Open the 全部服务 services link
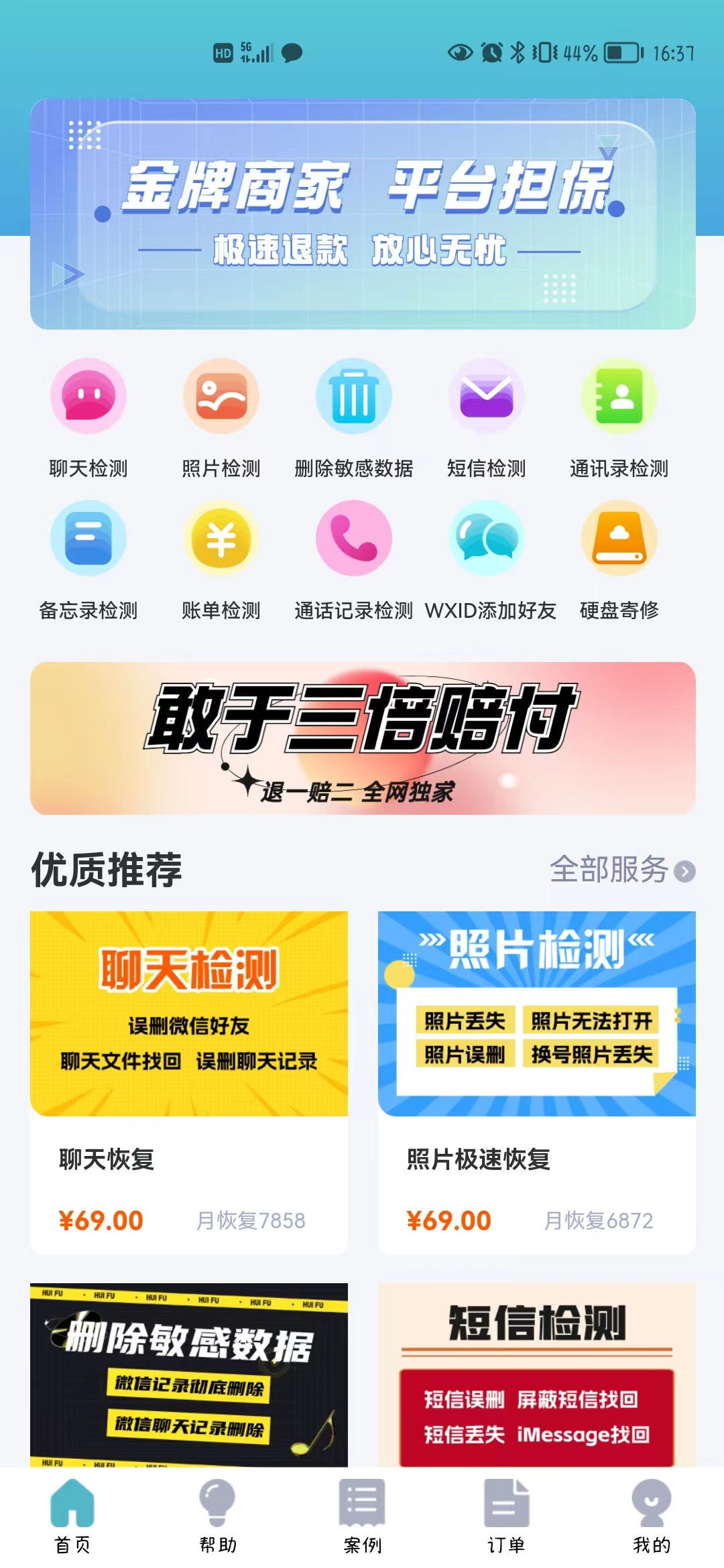 click(611, 871)
